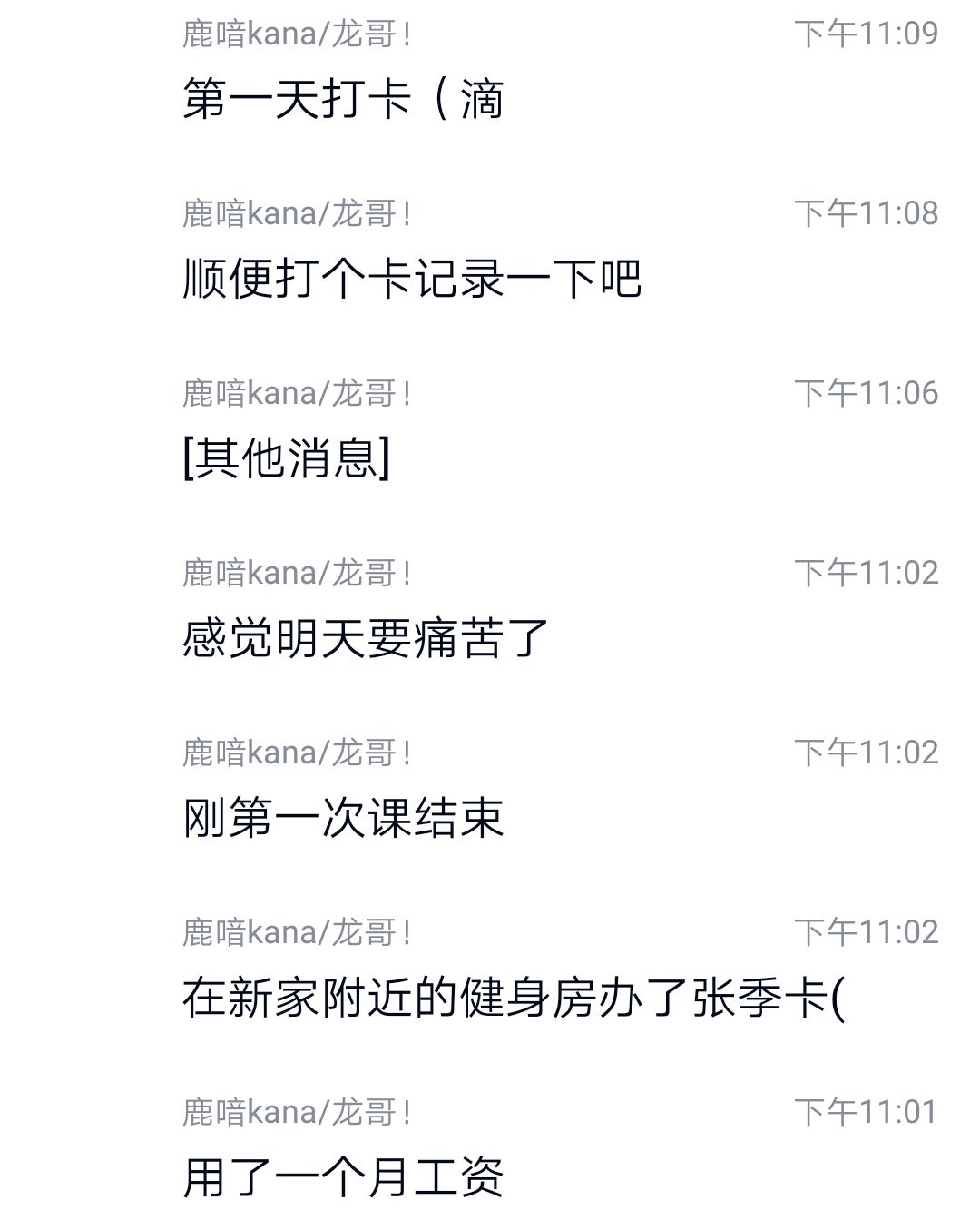Open the message '用了一个月工资'

[x=343, y=1177]
